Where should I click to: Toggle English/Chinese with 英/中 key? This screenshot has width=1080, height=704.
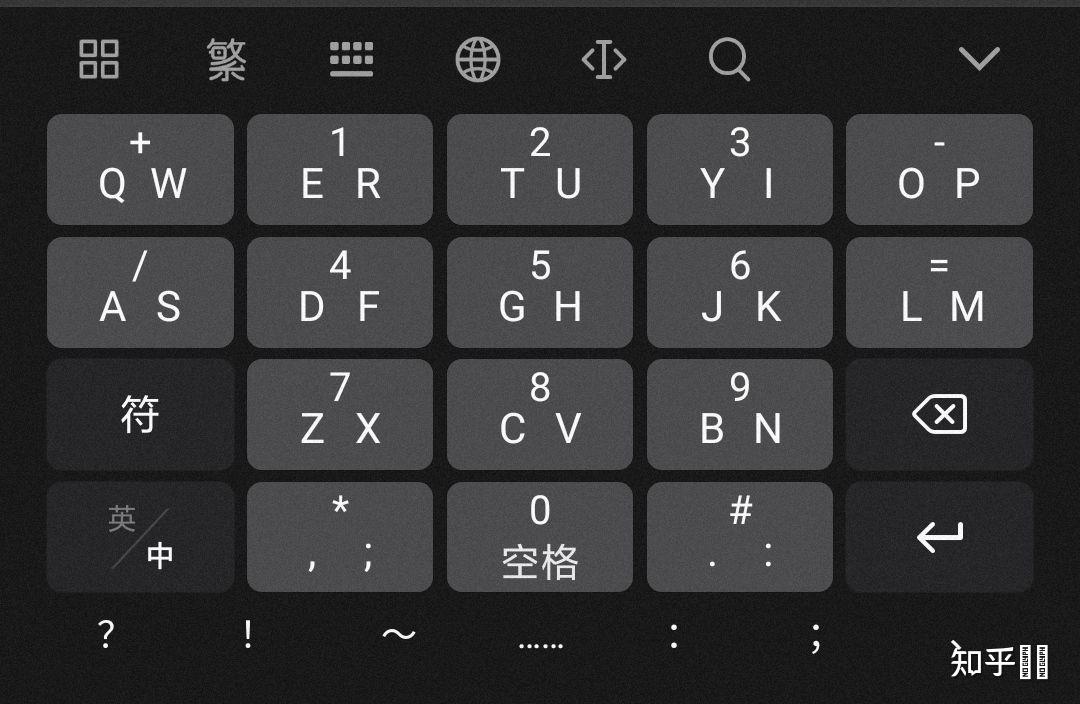[x=140, y=537]
